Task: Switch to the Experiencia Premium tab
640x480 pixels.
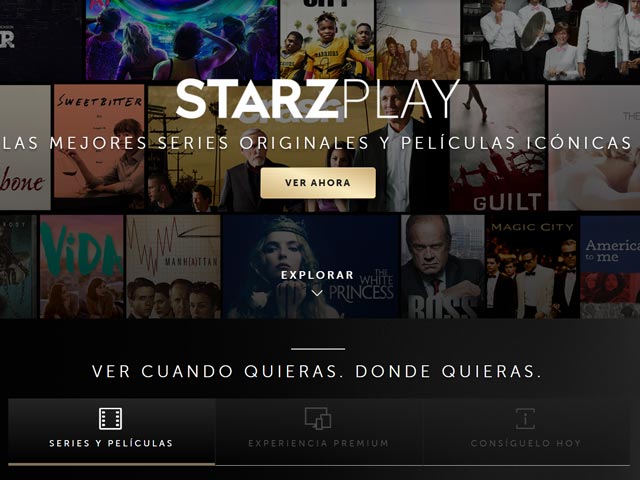Action: 318,431
